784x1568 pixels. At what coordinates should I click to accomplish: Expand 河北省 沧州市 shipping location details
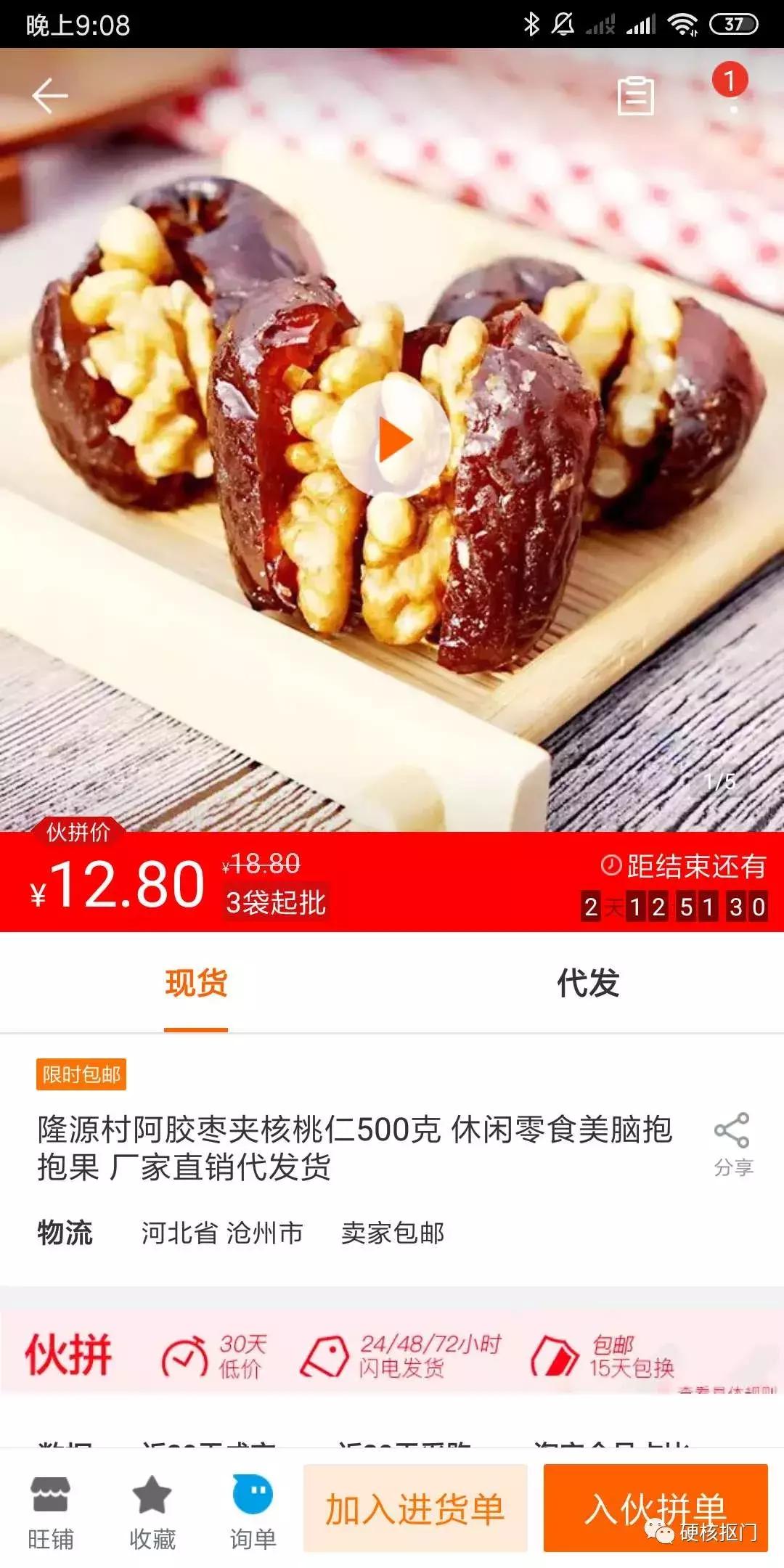pos(221,1228)
